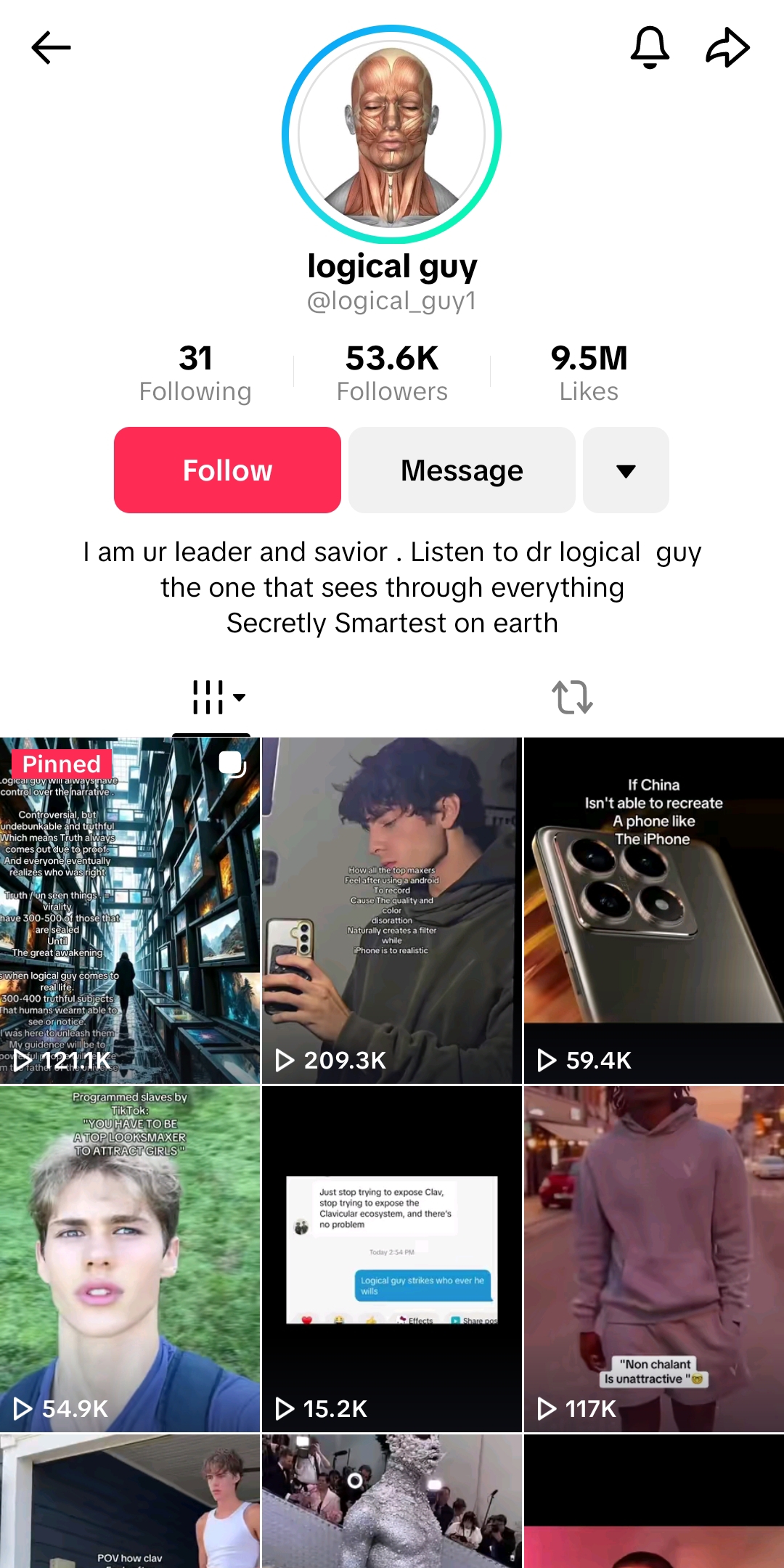Open the pinned post with 121.1K views
The height and width of the screenshot is (1568, 784).
tap(130, 911)
